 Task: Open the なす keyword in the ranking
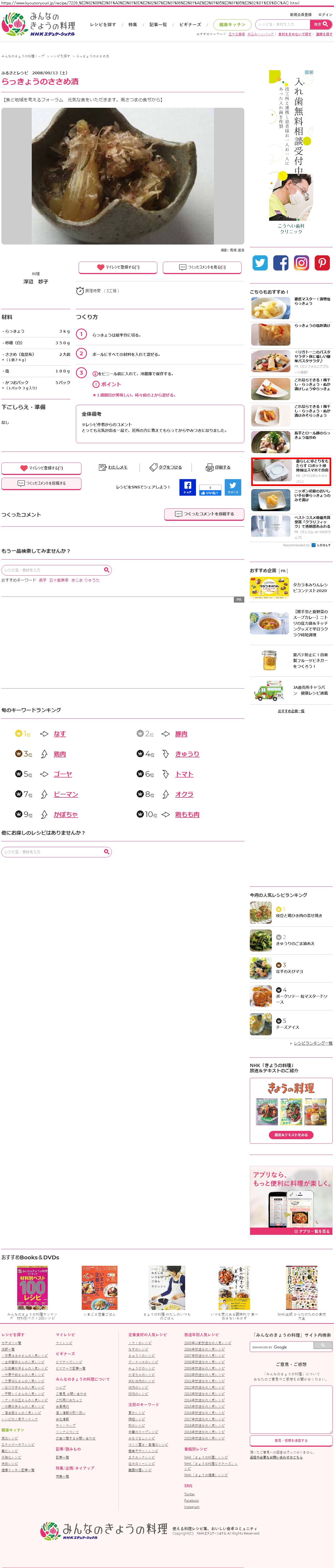[x=60, y=734]
